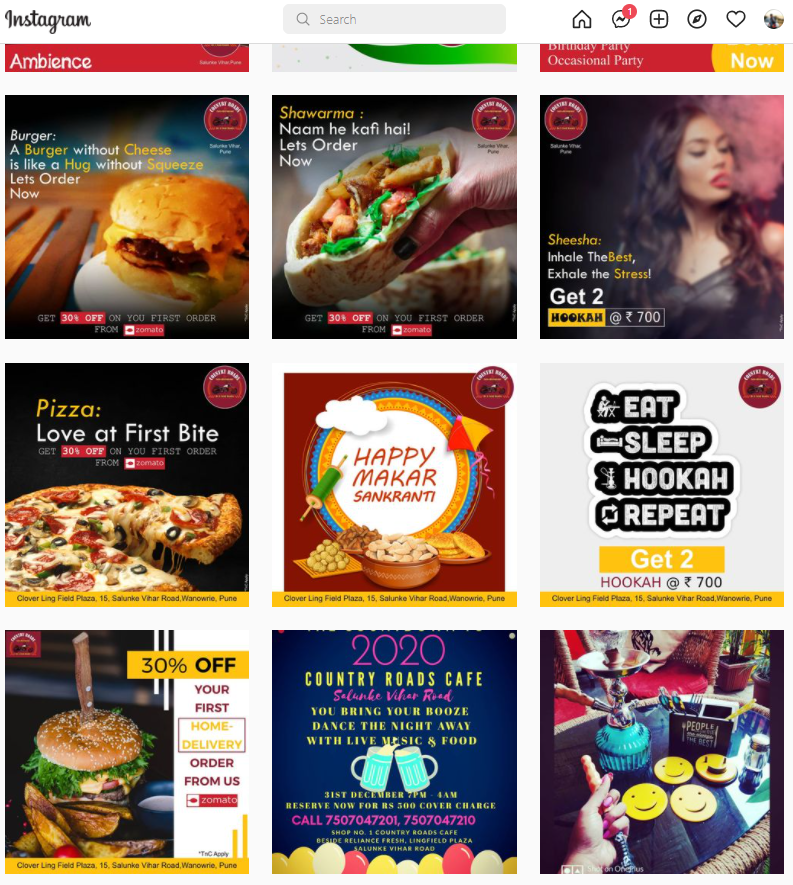Screen dimensions: 793x885
Task: Open the search field
Action: pos(394,19)
